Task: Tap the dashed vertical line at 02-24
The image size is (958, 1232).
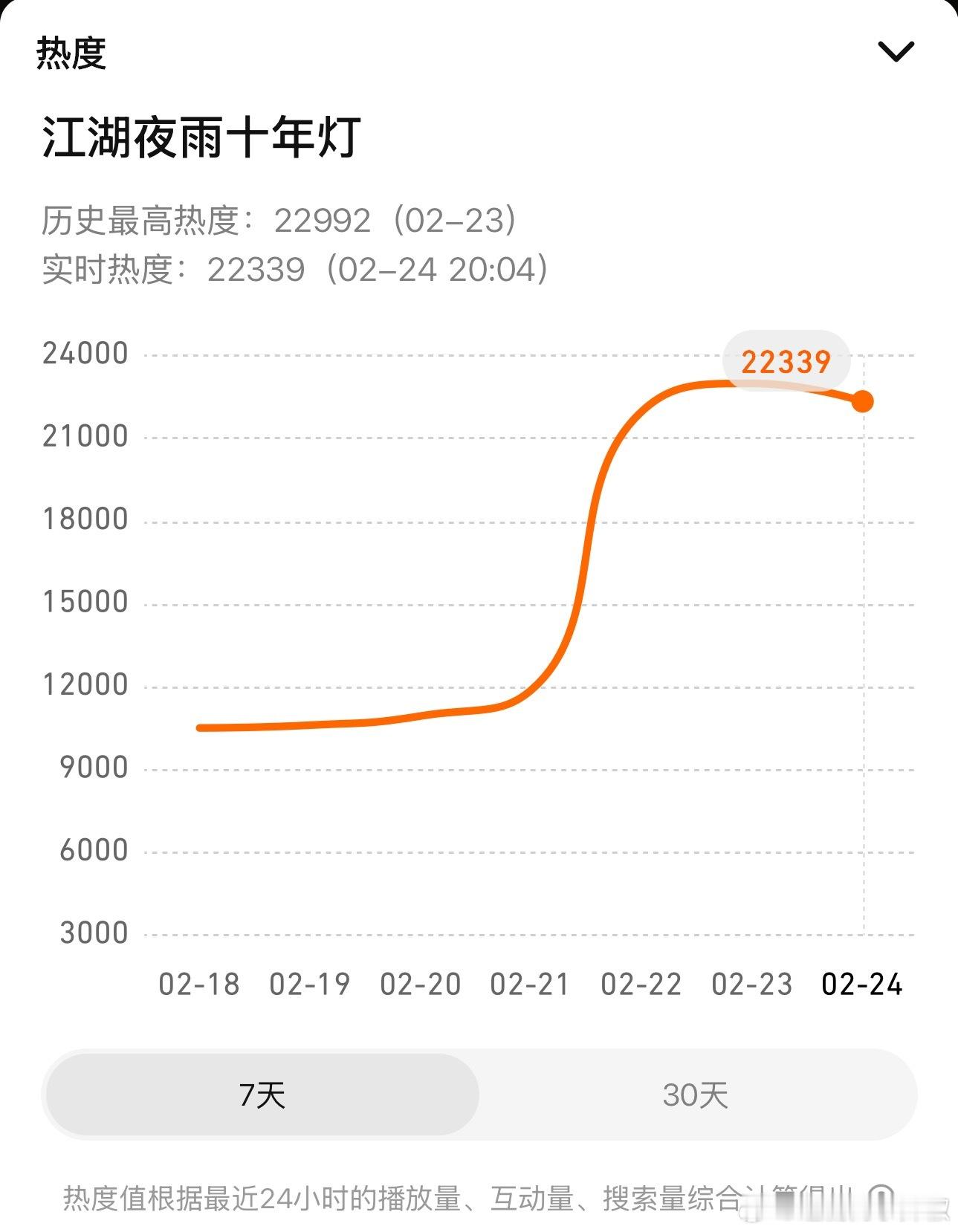Action: click(861, 669)
